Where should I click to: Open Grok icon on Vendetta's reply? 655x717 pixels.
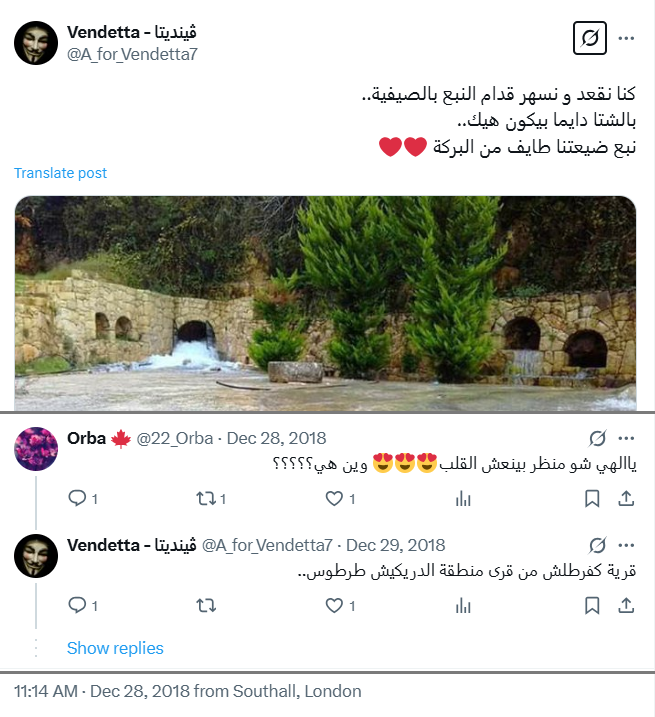tap(597, 545)
